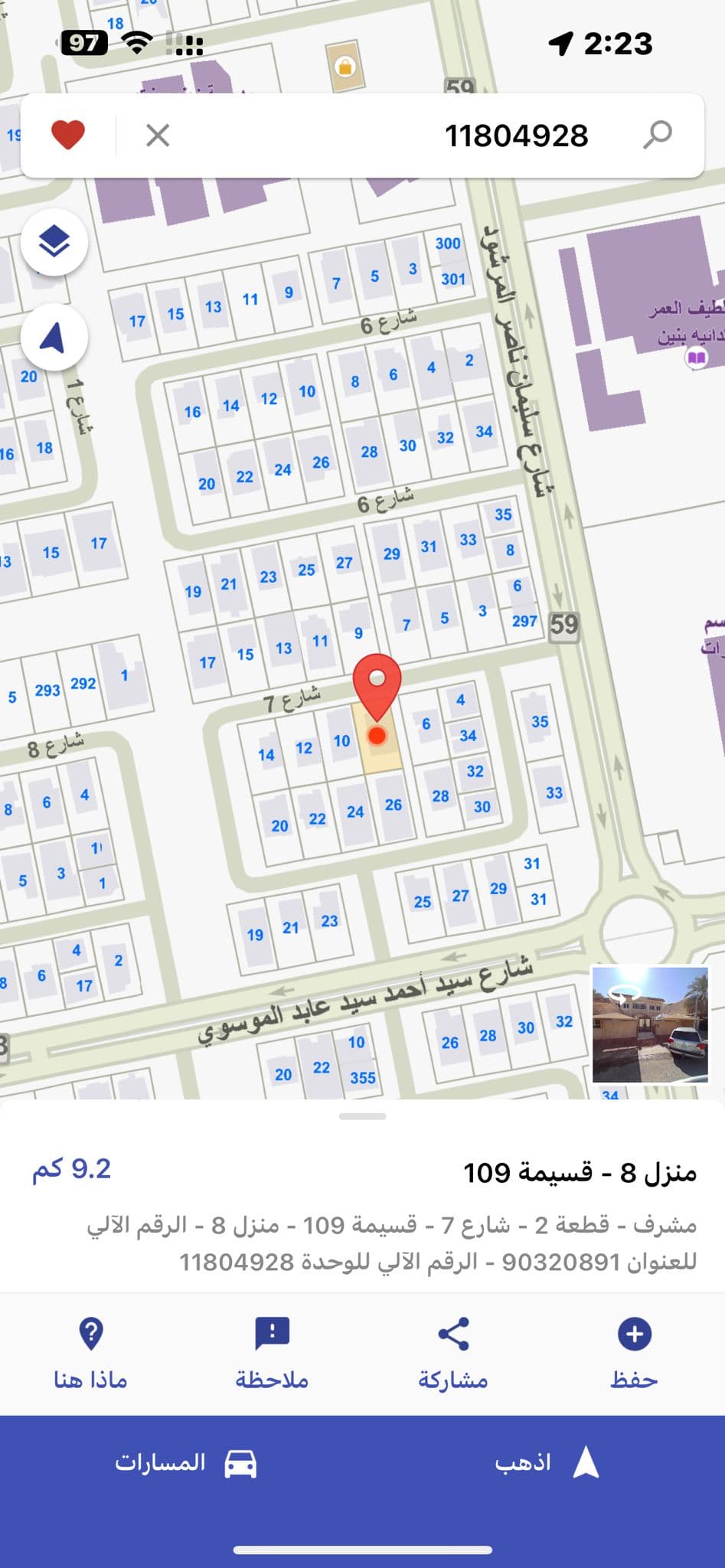The image size is (725, 1568).
Task: Tap حفظ to save this address
Action: pyautogui.click(x=634, y=1354)
